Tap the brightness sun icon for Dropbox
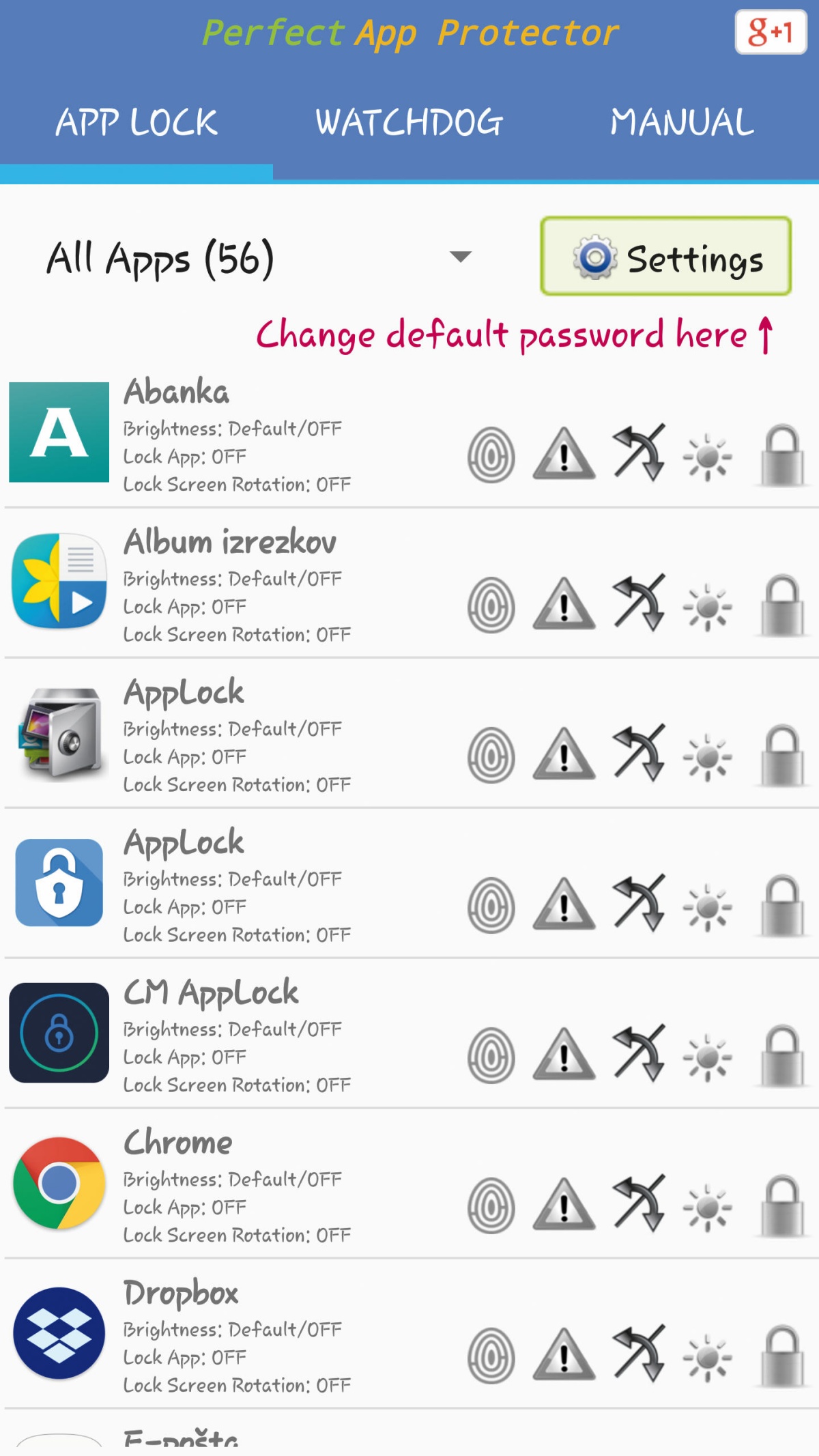Screen dimensions: 819x1456 coord(708,1358)
